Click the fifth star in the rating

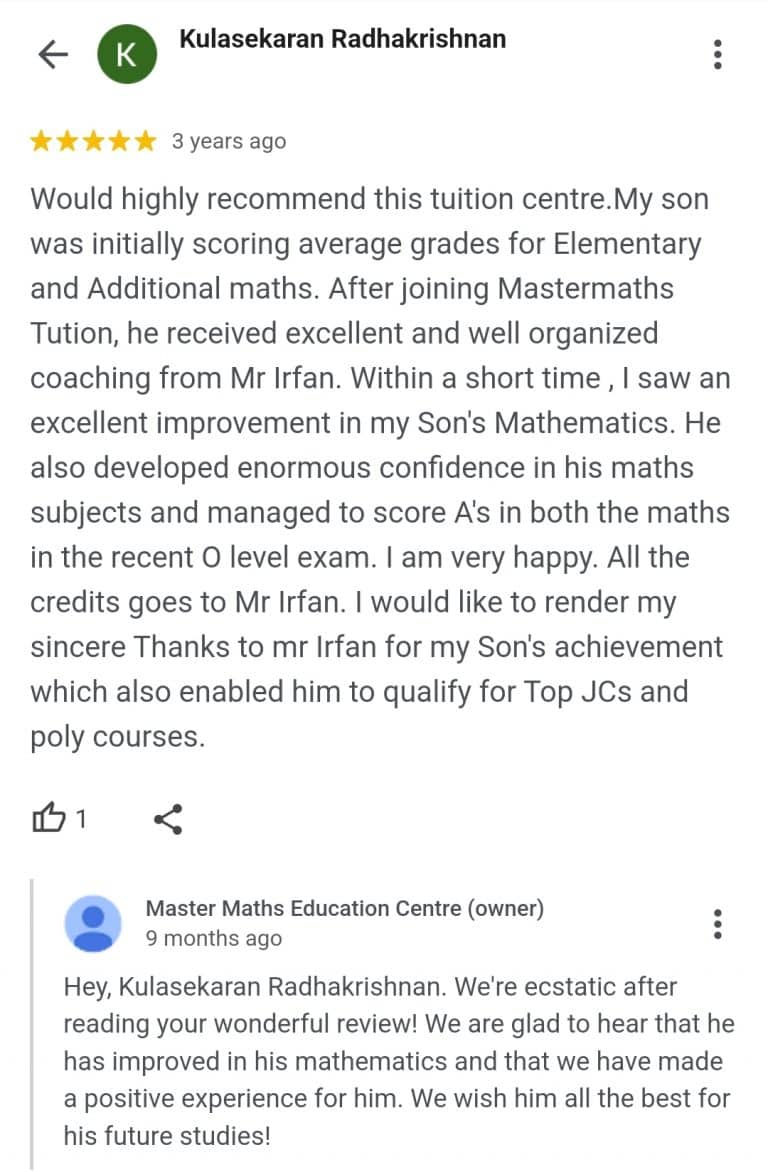tap(141, 141)
